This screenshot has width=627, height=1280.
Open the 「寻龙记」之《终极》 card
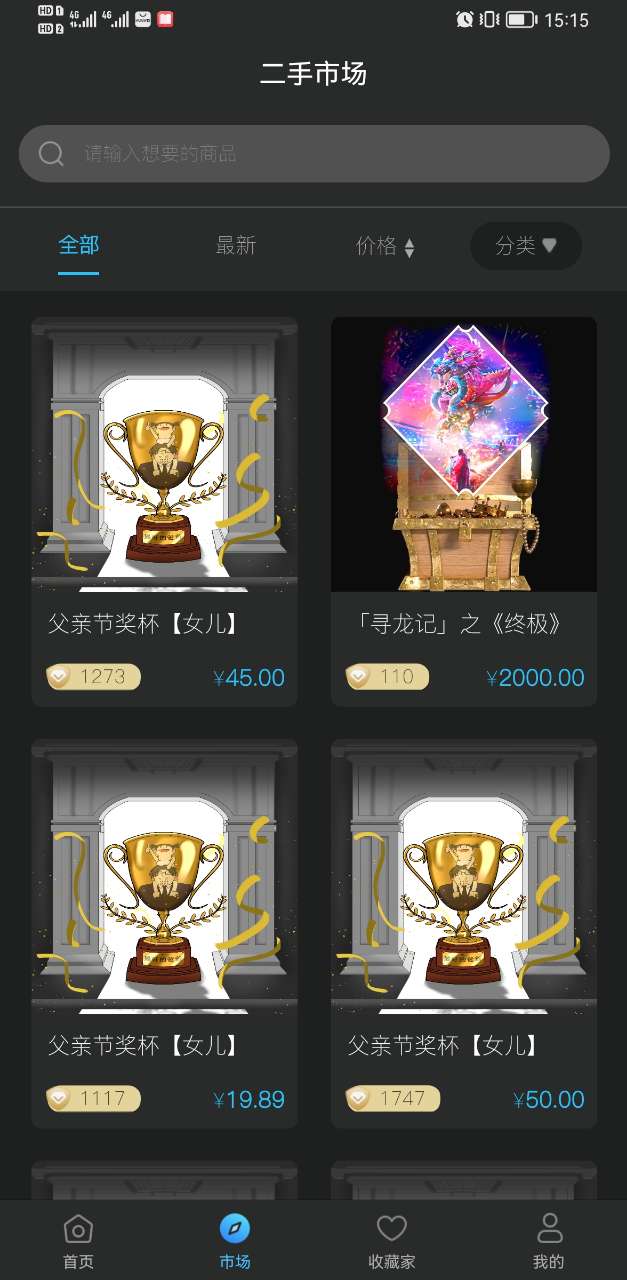pos(464,512)
